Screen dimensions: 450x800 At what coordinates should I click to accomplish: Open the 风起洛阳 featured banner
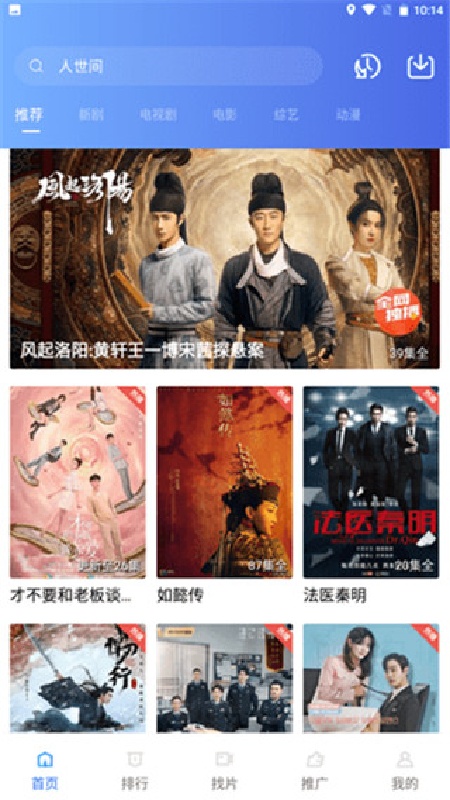pos(225,259)
